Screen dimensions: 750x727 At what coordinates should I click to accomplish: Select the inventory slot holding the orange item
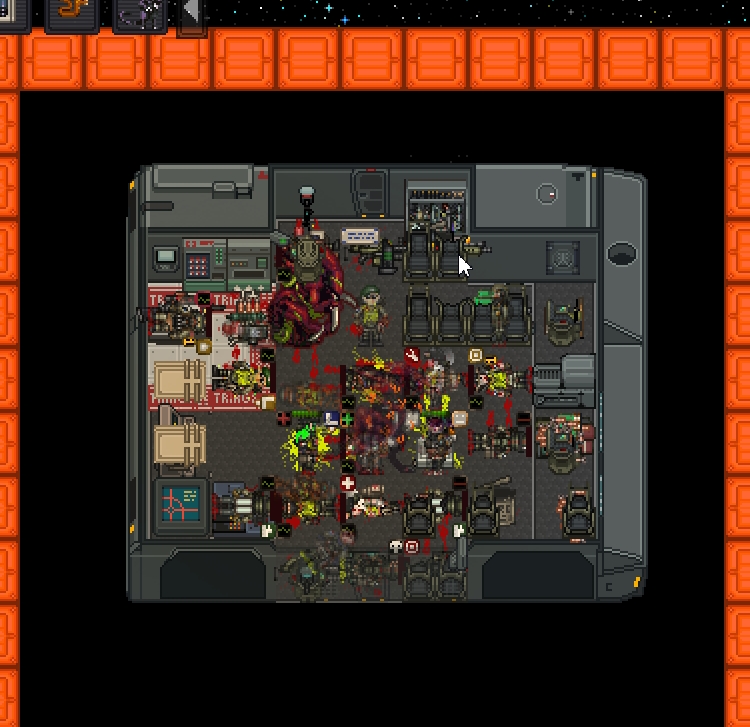pyautogui.click(x=72, y=11)
